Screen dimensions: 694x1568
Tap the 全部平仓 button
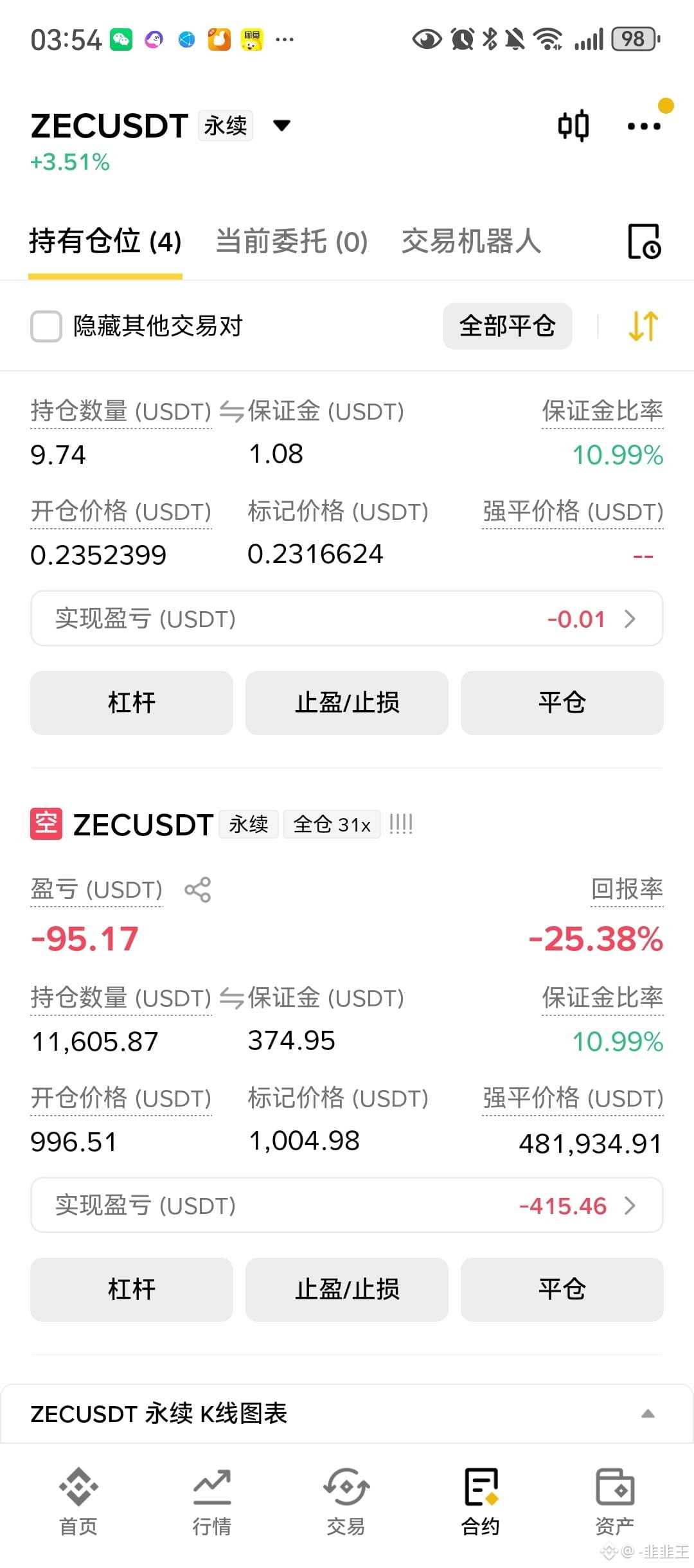click(508, 326)
